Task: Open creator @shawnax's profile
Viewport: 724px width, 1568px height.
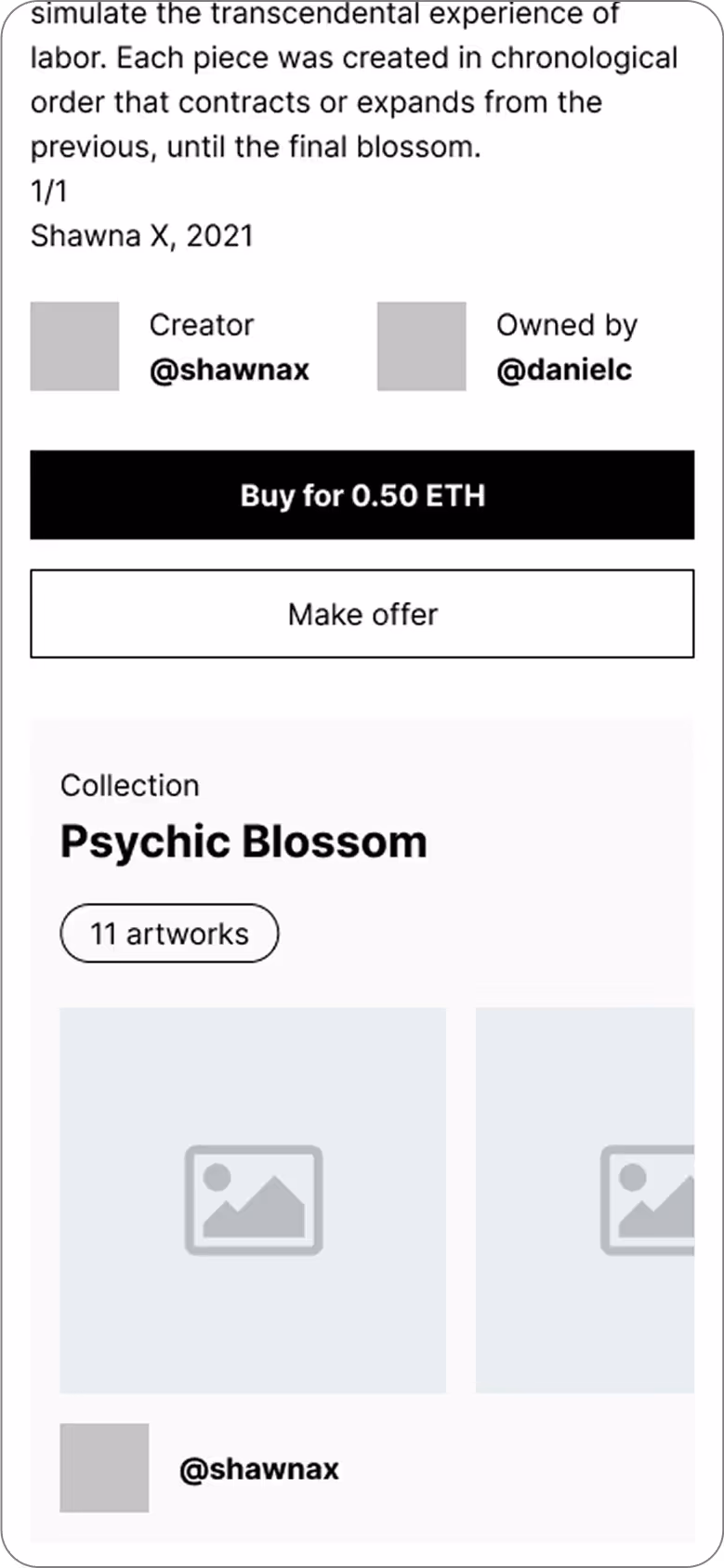Action: tap(229, 370)
